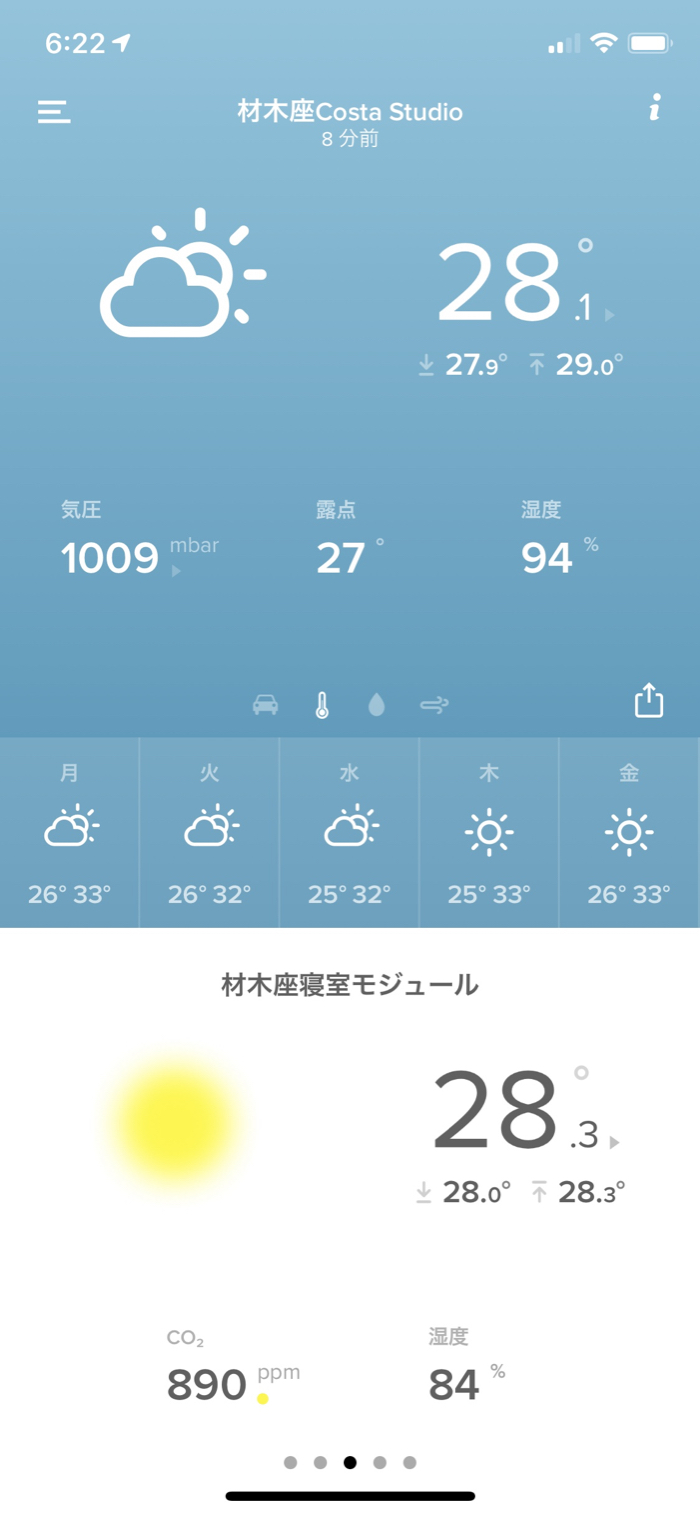Jump to the first page dot
This screenshot has height=1516, width=700.
point(290,1462)
